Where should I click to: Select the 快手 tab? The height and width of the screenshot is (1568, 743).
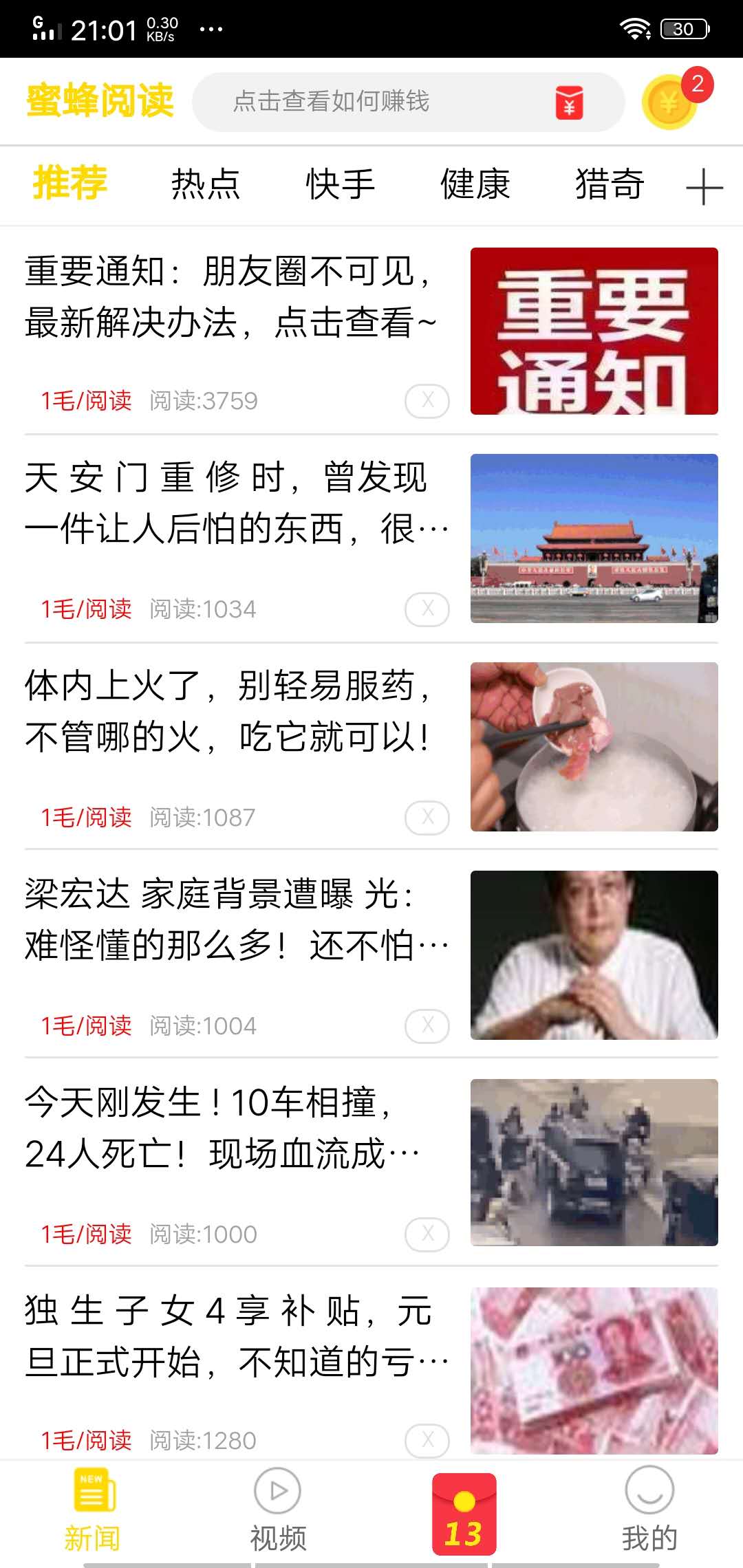[x=340, y=184]
